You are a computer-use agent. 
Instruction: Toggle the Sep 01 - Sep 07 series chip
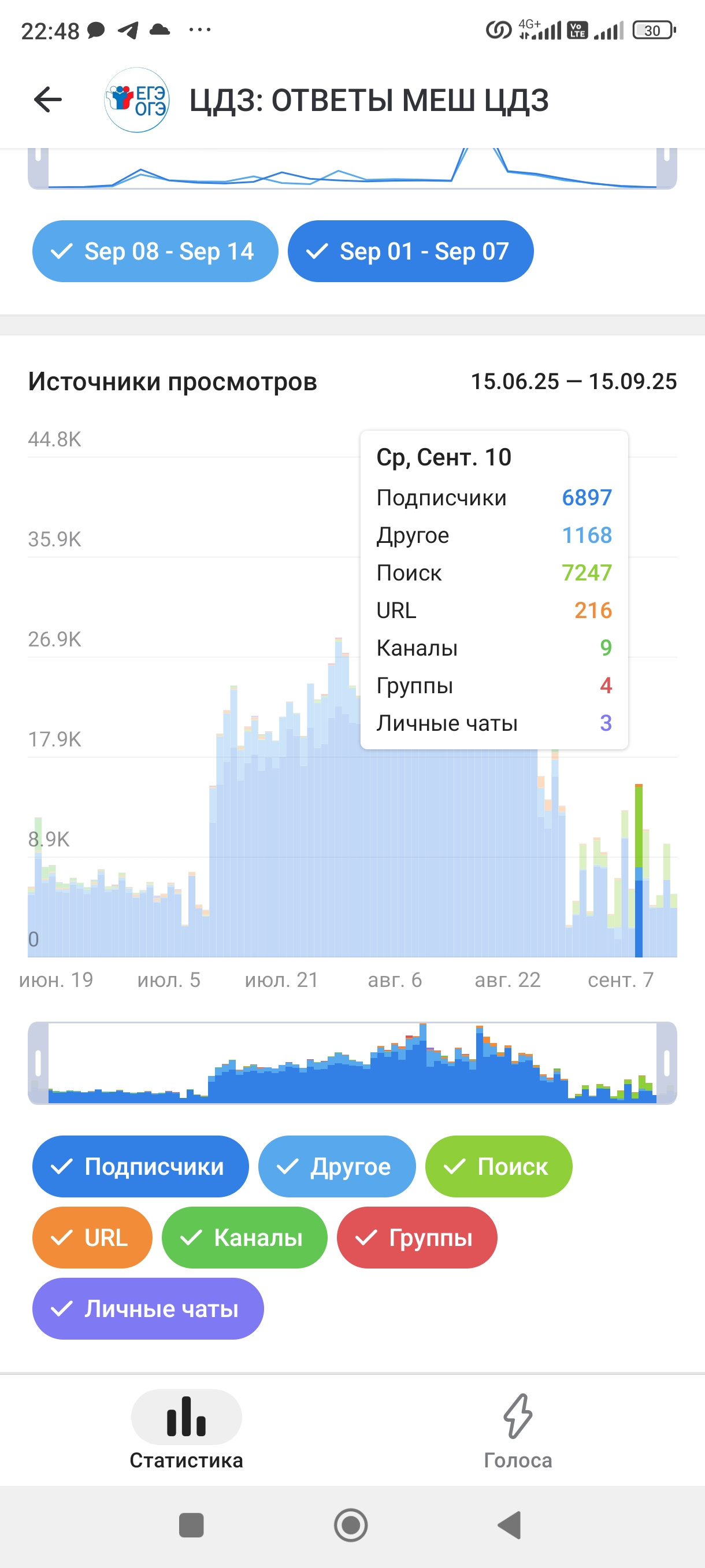click(411, 252)
